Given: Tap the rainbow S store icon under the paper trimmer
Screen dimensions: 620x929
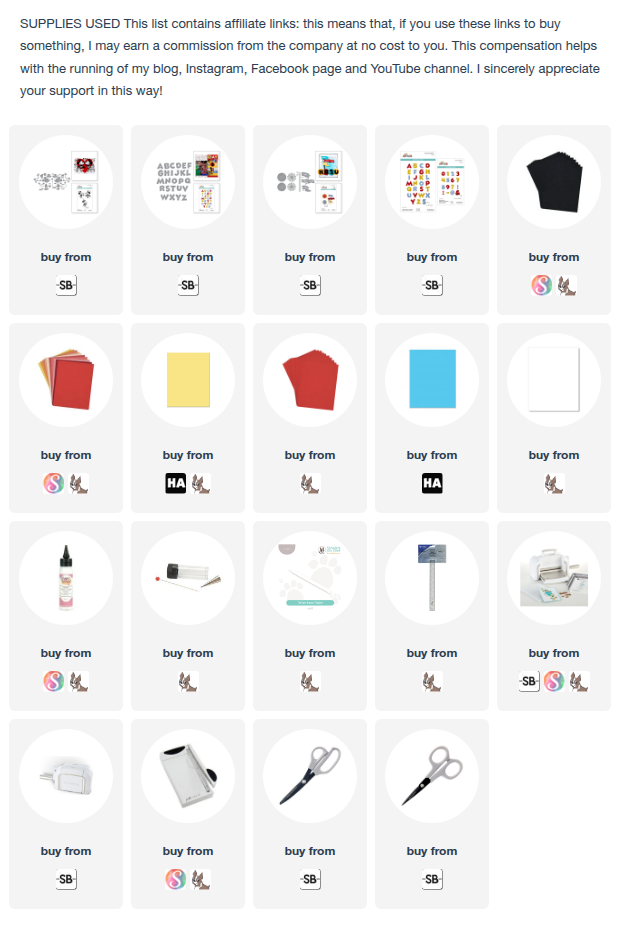Looking at the screenshot, I should [x=176, y=880].
